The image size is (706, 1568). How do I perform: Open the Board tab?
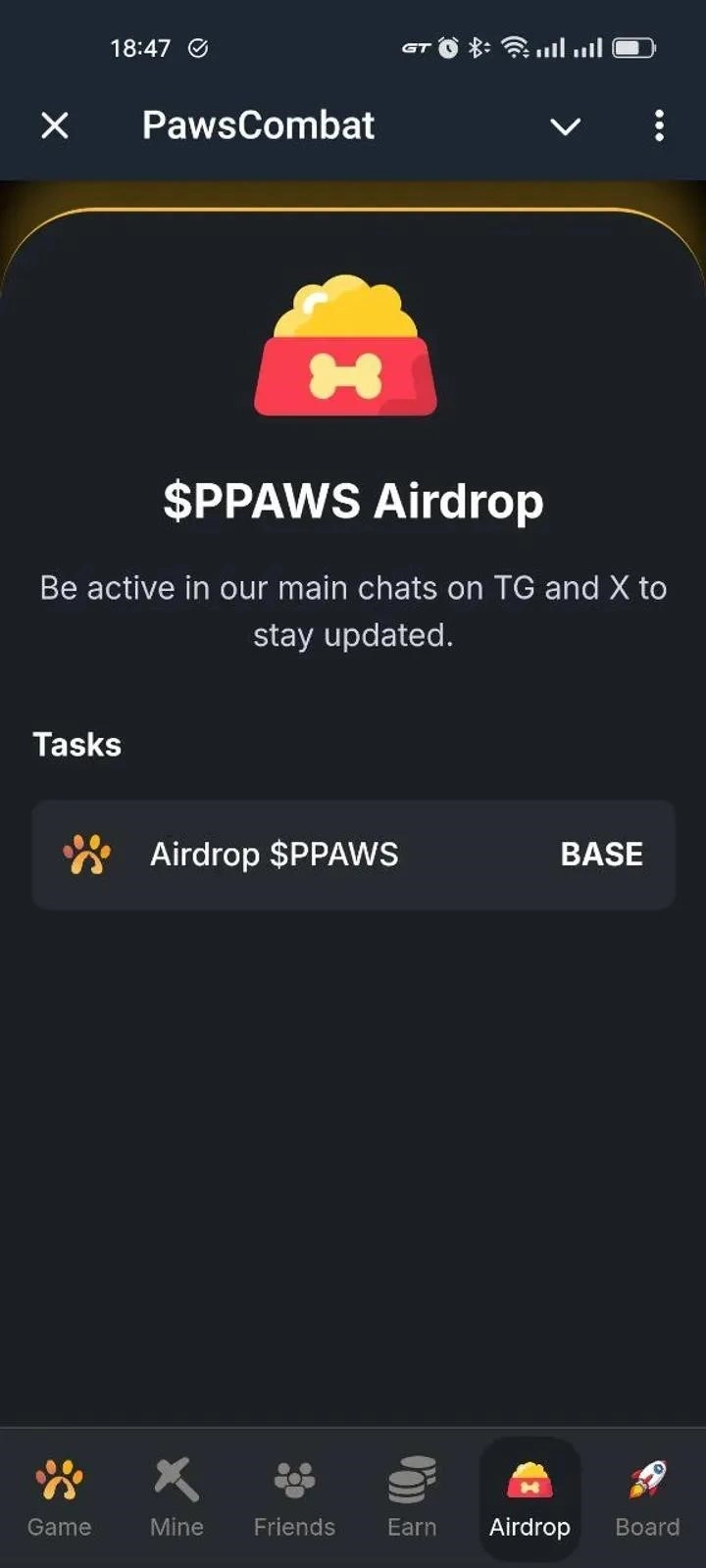(647, 1497)
